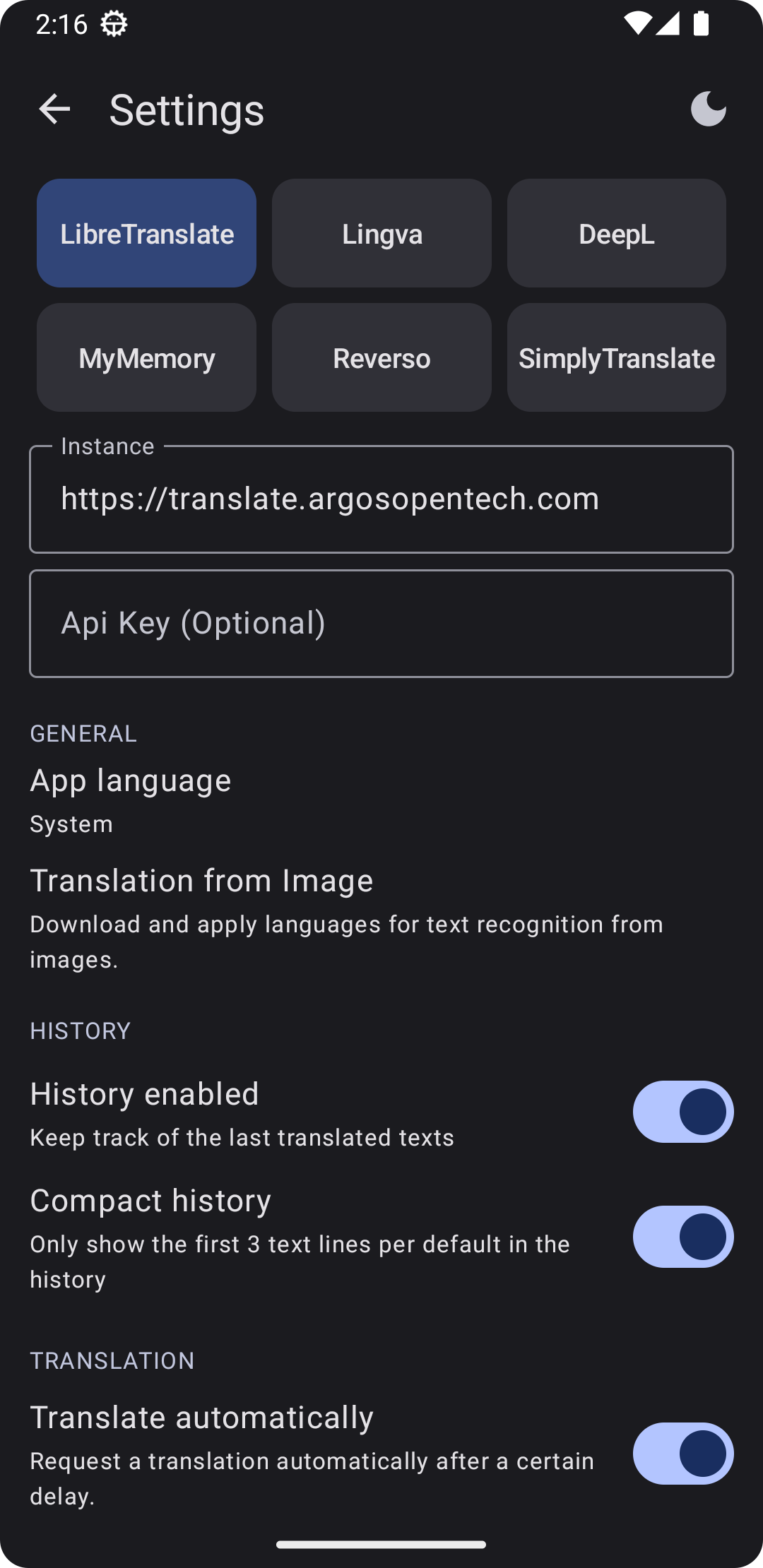Edit the Instance URL field

click(x=381, y=499)
